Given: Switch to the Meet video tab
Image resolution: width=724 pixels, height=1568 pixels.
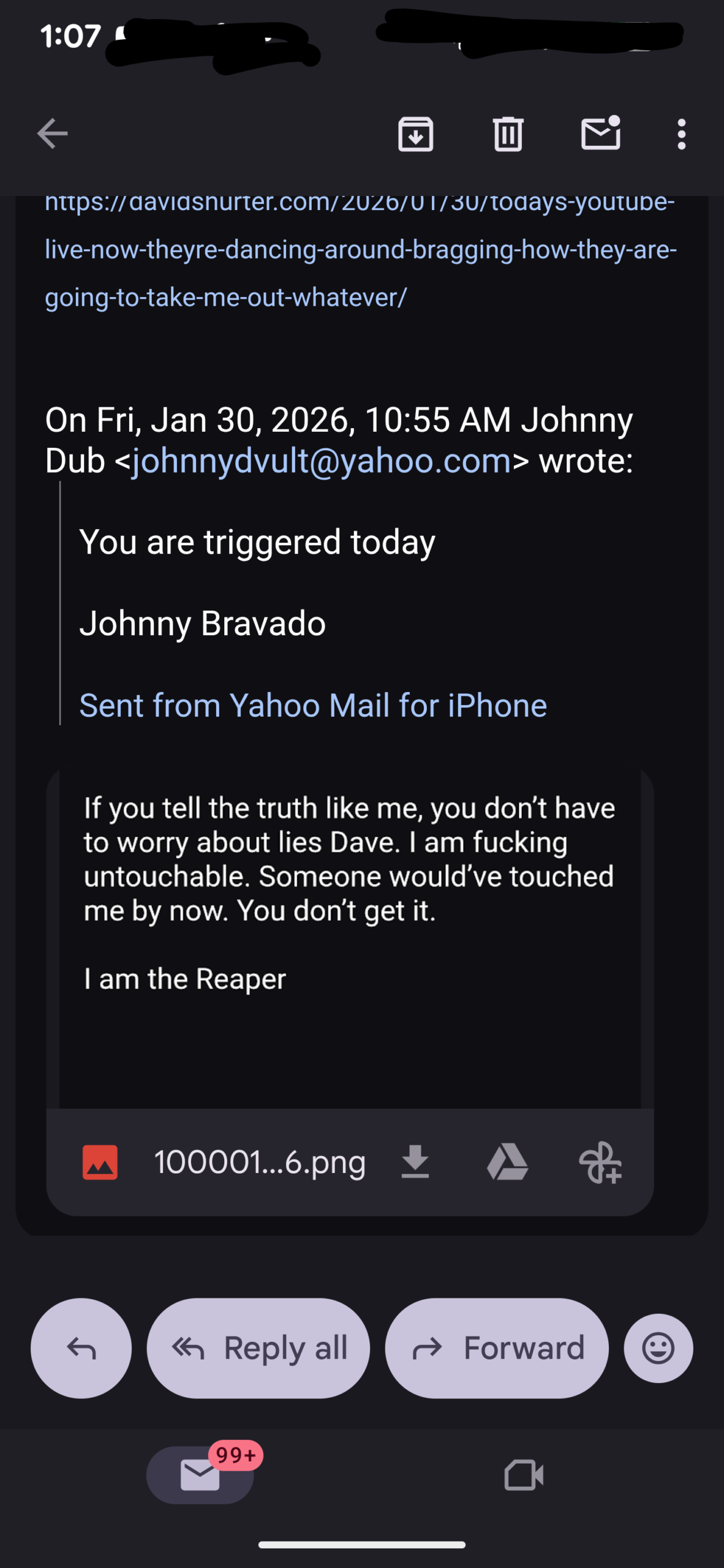Looking at the screenshot, I should pyautogui.click(x=524, y=1475).
